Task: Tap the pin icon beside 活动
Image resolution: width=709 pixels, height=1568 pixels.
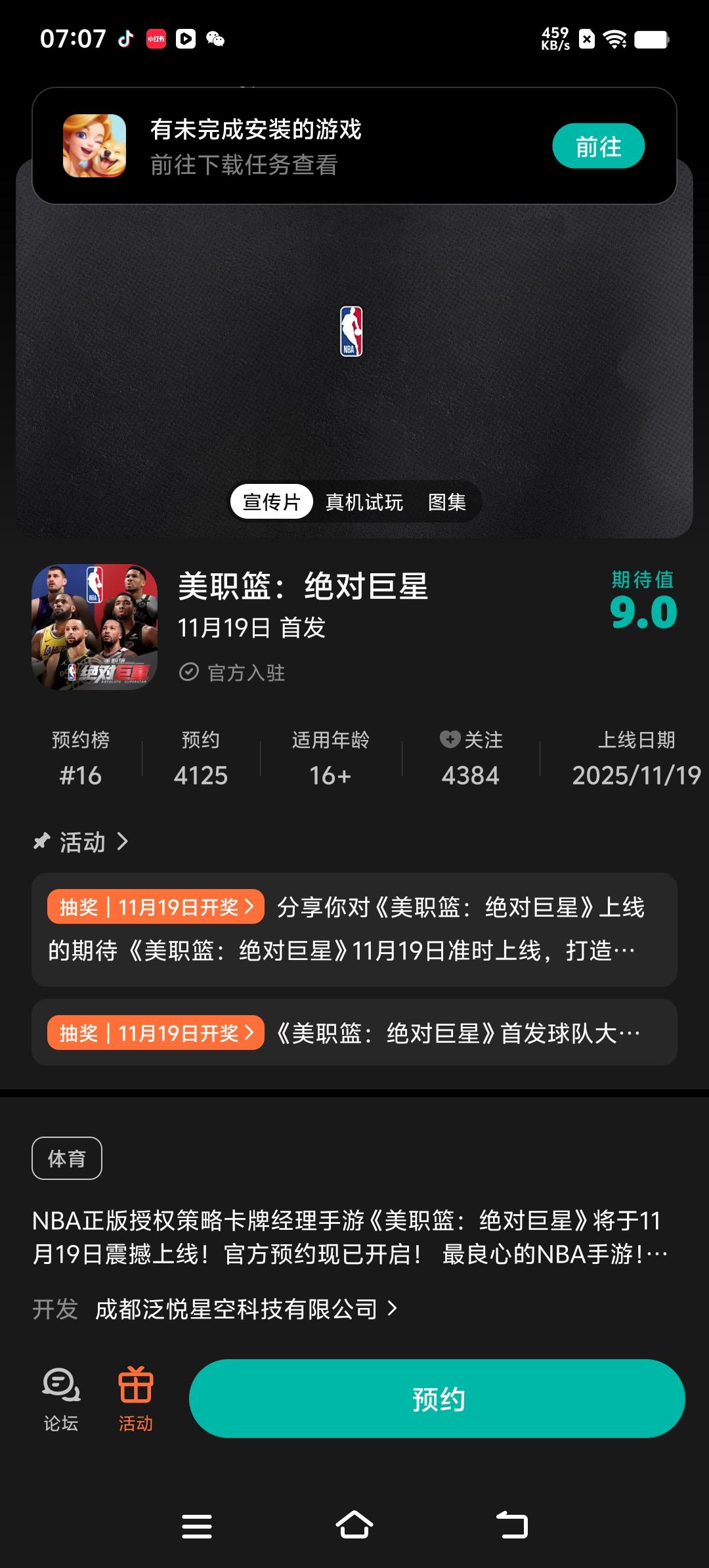Action: click(41, 842)
